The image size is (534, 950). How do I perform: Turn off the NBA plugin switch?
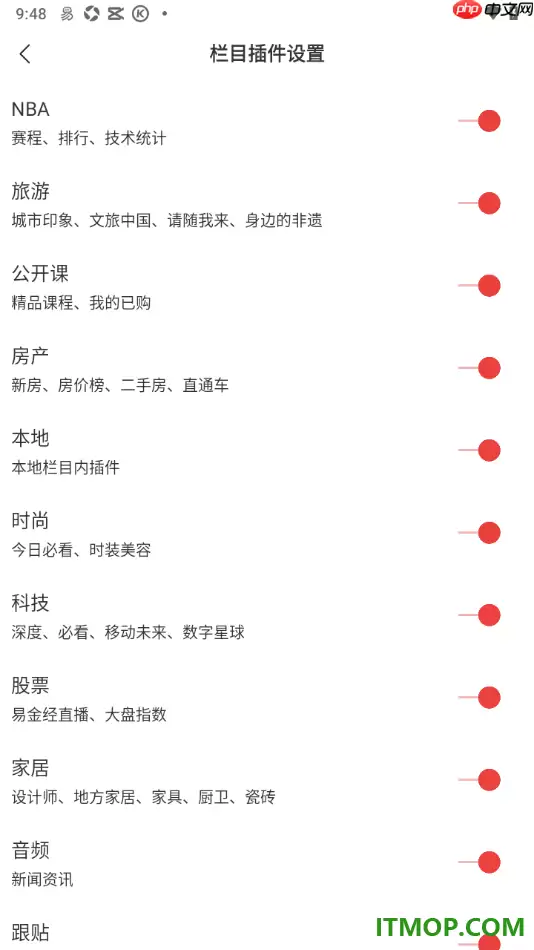[479, 121]
